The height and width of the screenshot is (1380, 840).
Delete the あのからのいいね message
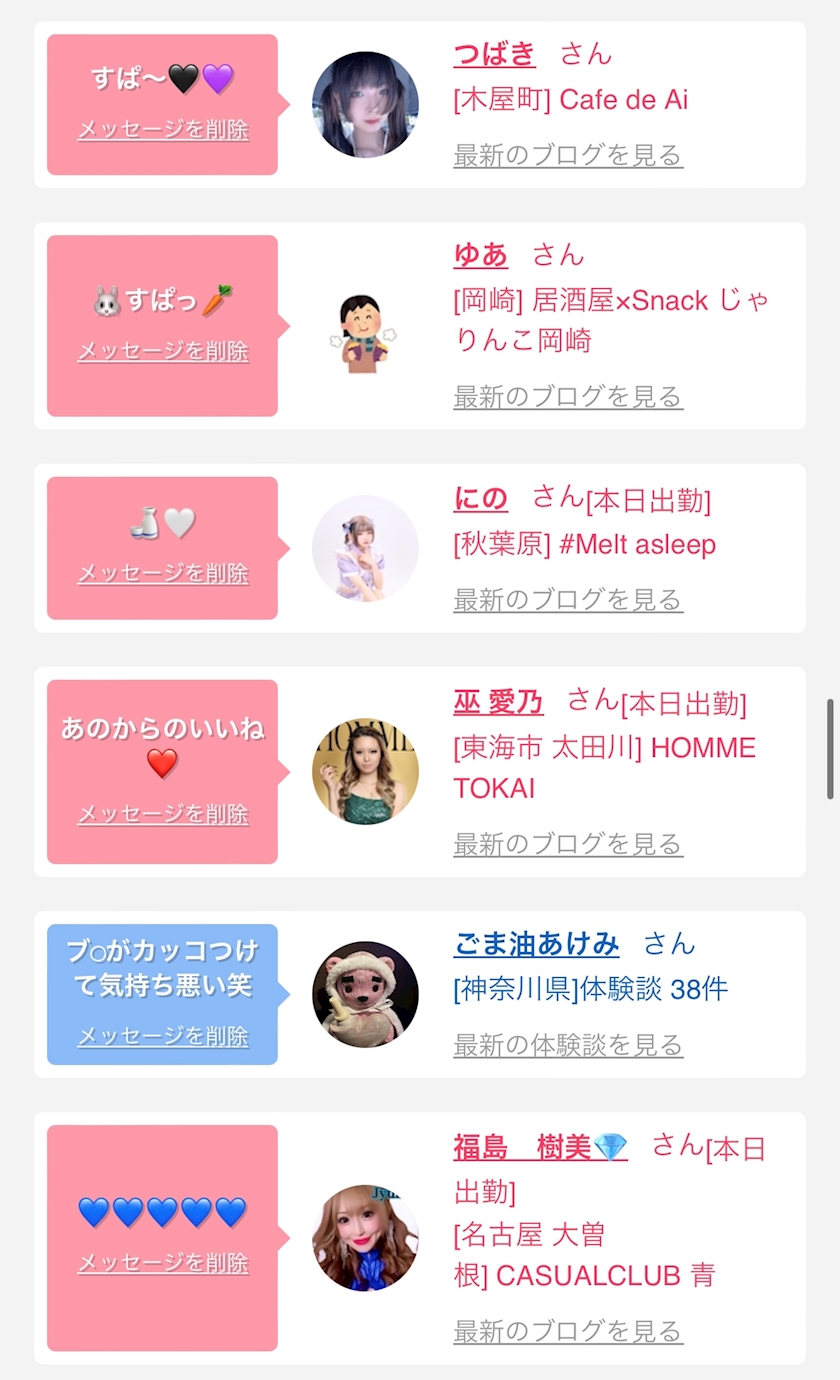[x=163, y=814]
